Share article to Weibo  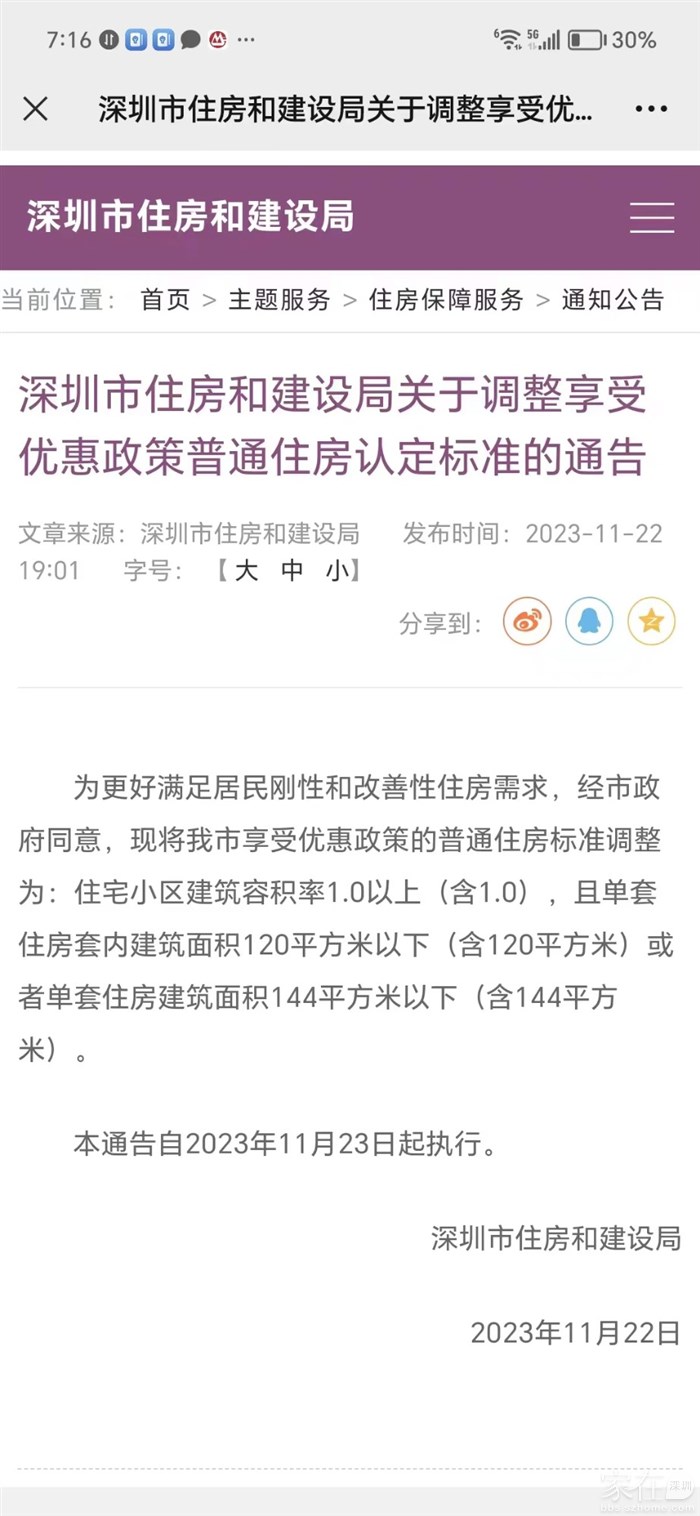click(x=527, y=622)
